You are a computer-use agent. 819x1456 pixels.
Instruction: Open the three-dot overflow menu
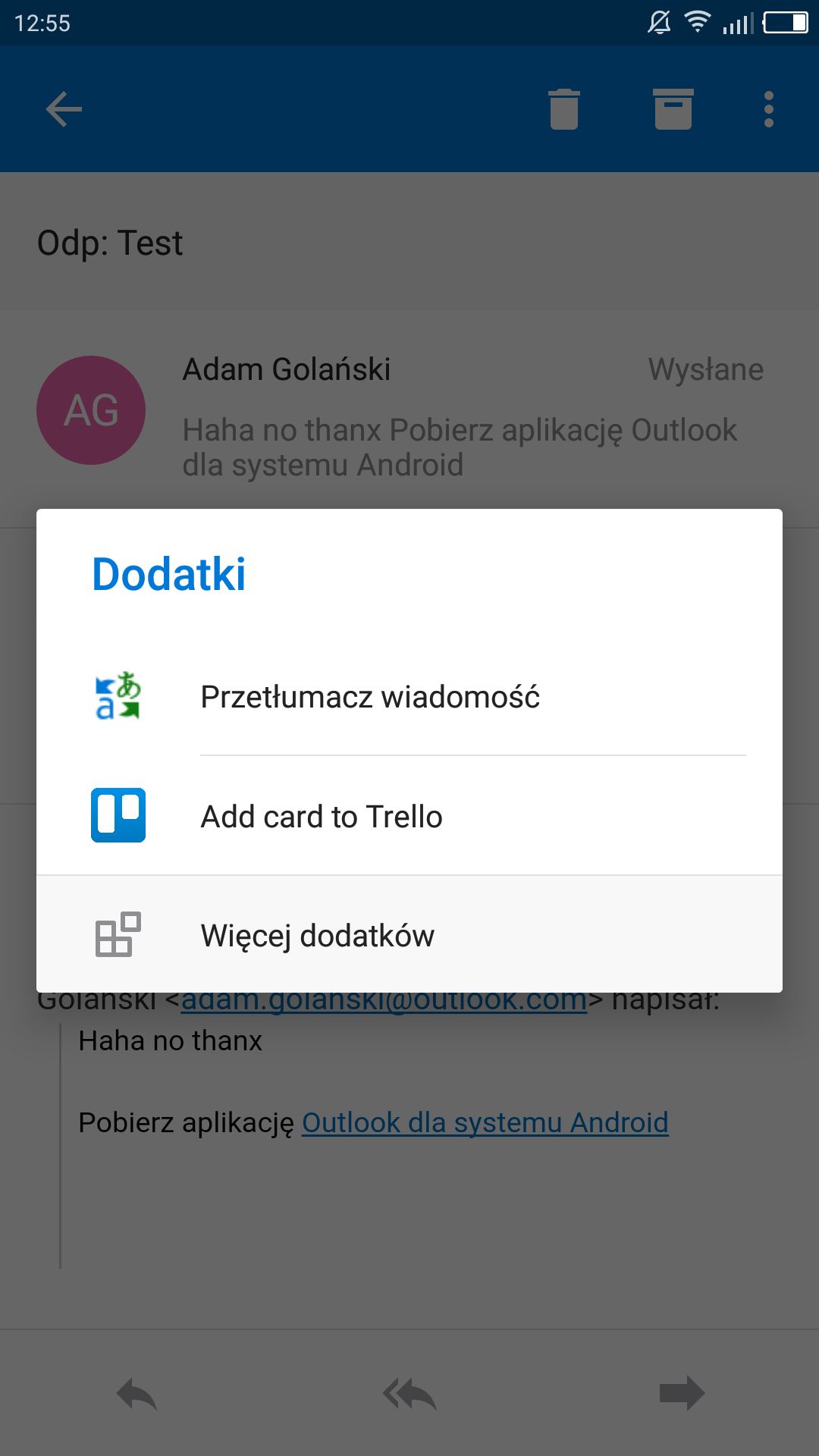click(769, 109)
